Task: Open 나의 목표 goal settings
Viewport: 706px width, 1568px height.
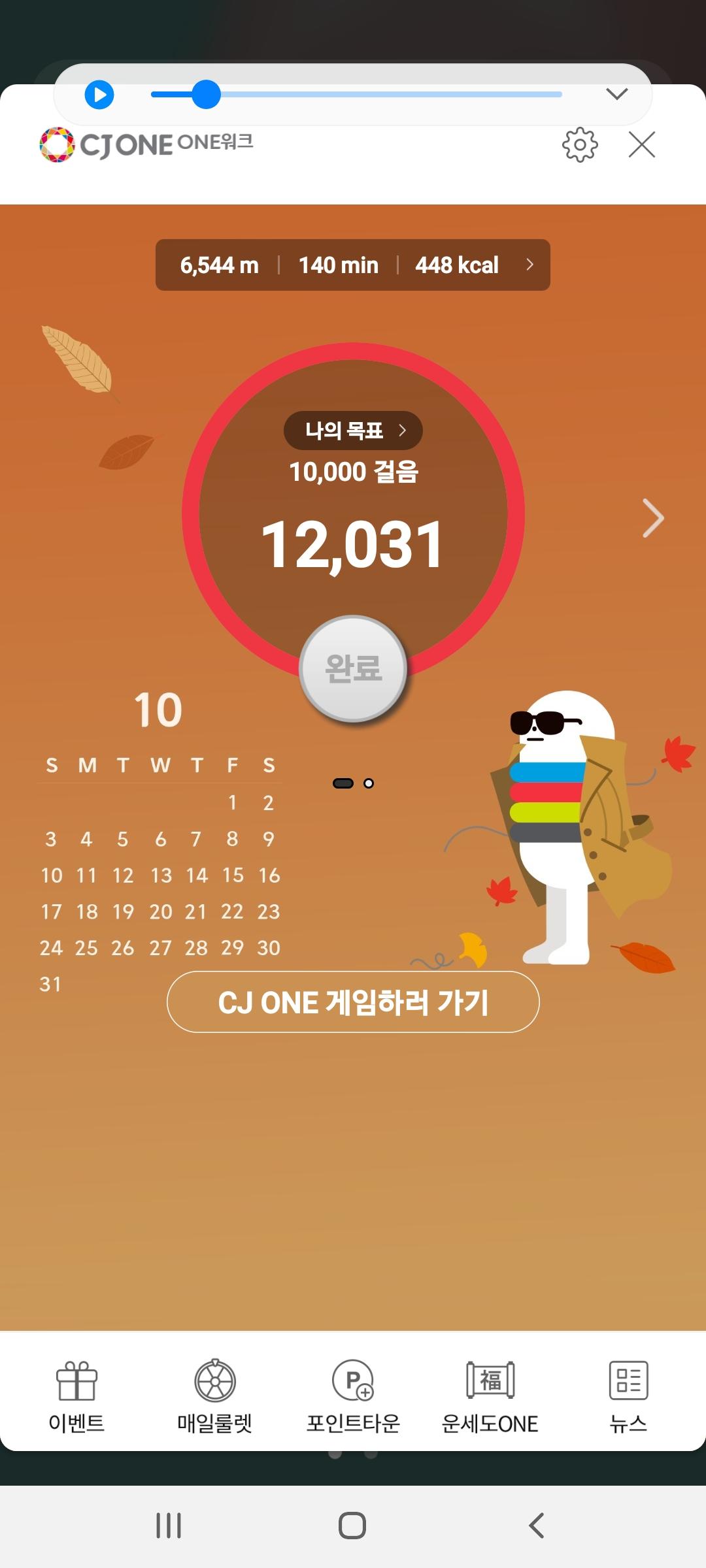Action: pos(353,431)
